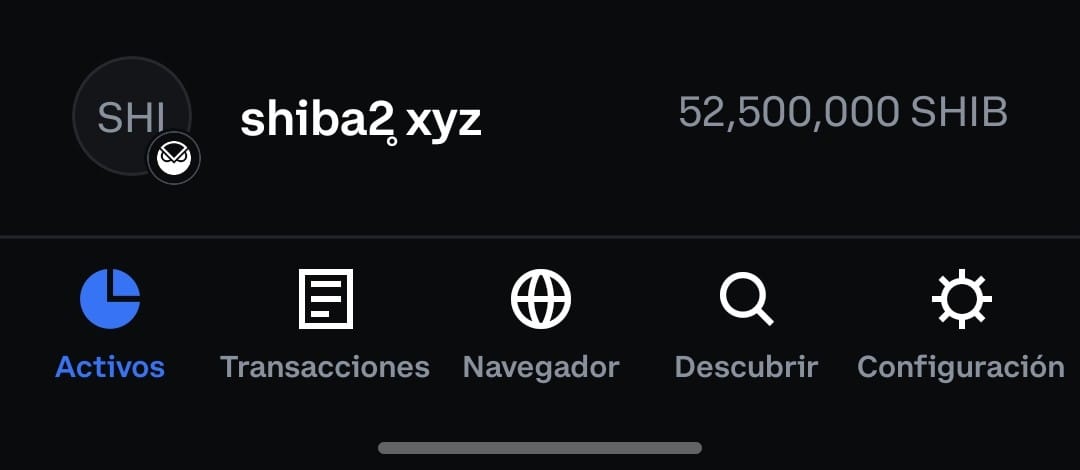
Task: Switch to the Transacciones tab
Action: [325, 325]
